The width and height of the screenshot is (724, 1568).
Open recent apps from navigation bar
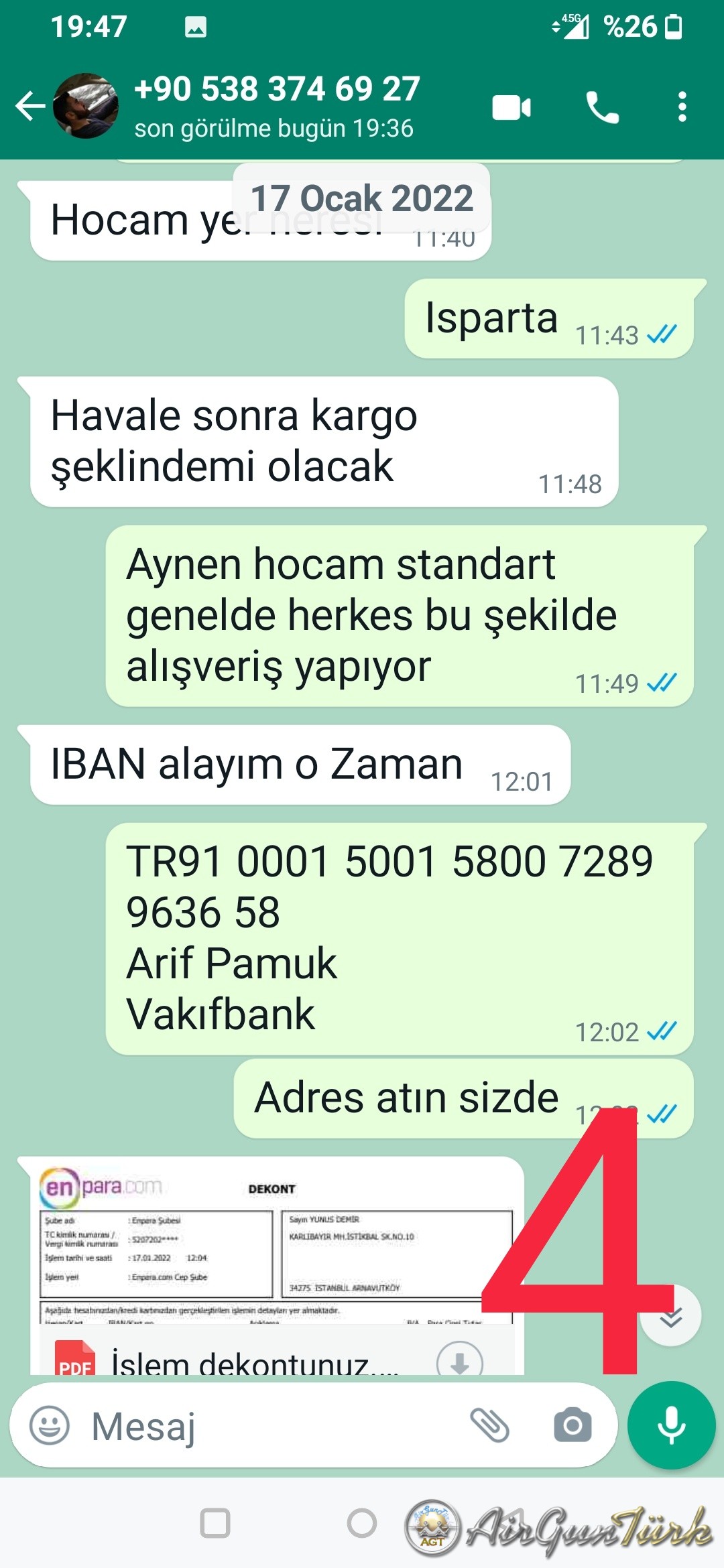click(x=215, y=1523)
